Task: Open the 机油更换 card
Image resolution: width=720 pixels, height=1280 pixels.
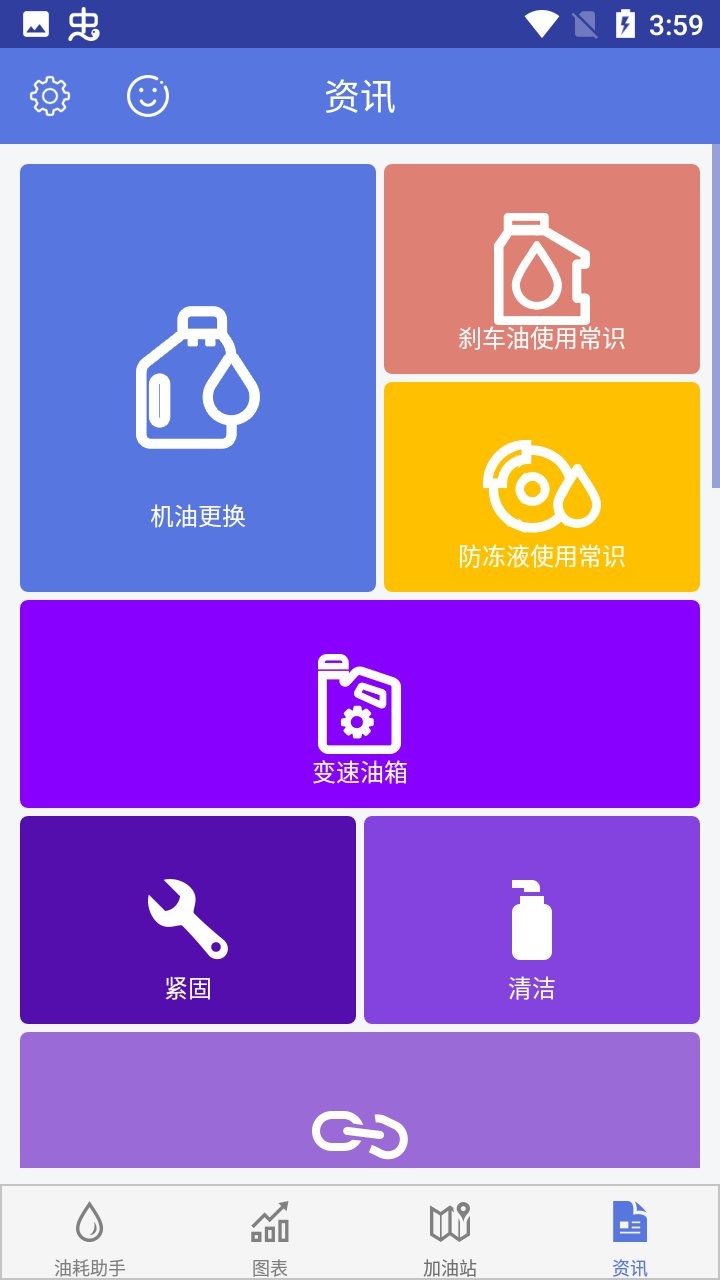Action: coord(198,378)
